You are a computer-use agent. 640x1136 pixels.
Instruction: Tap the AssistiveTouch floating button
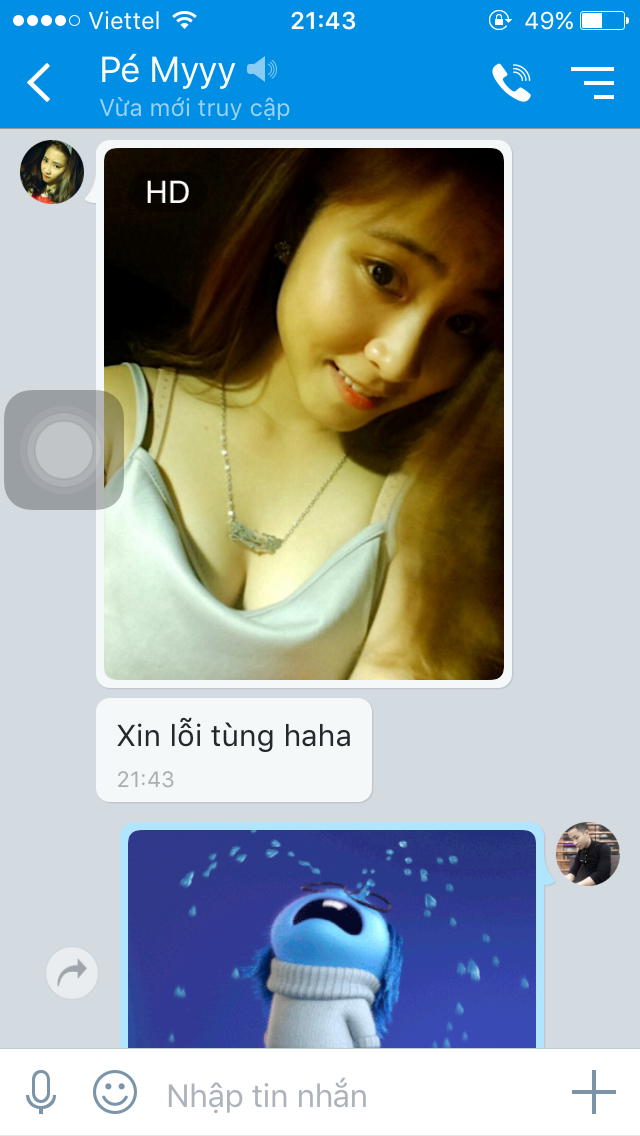pyautogui.click(x=64, y=449)
